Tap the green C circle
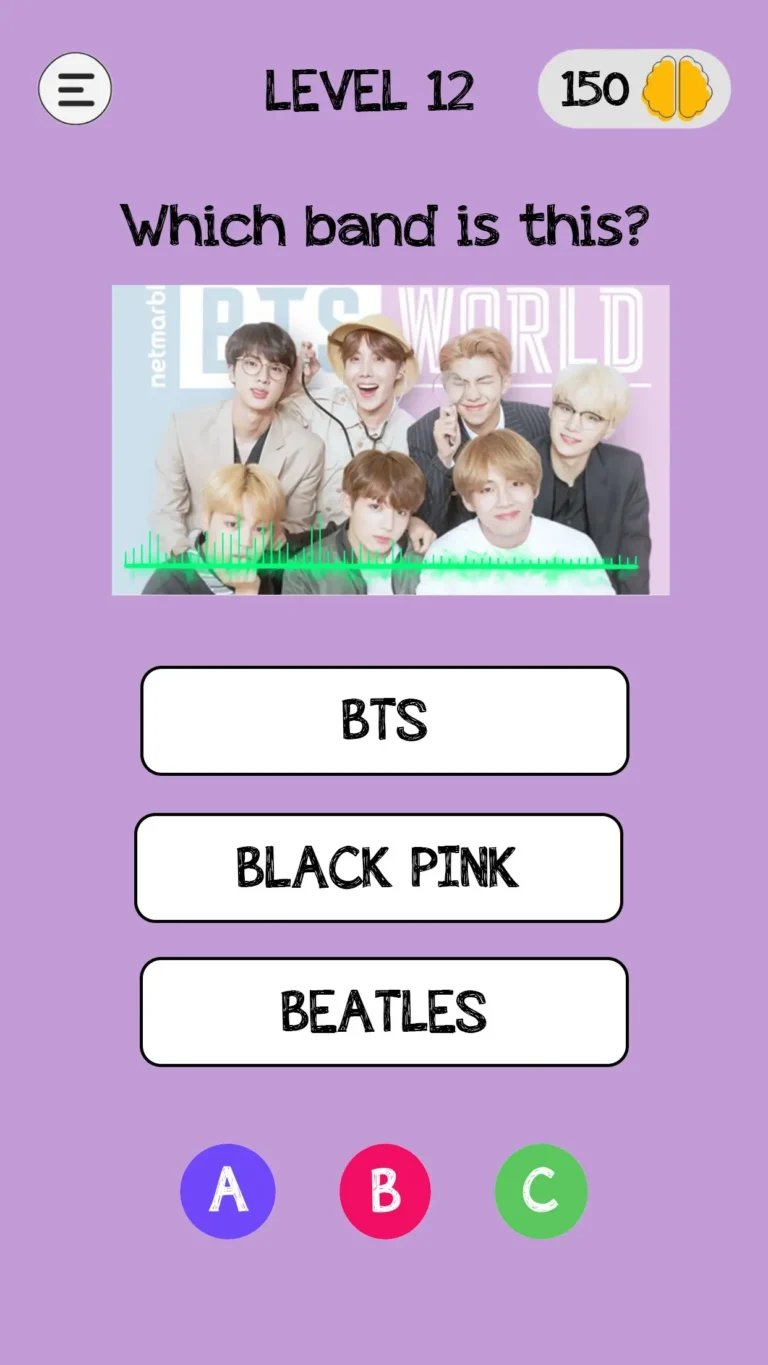The height and width of the screenshot is (1365, 768). pos(541,1191)
